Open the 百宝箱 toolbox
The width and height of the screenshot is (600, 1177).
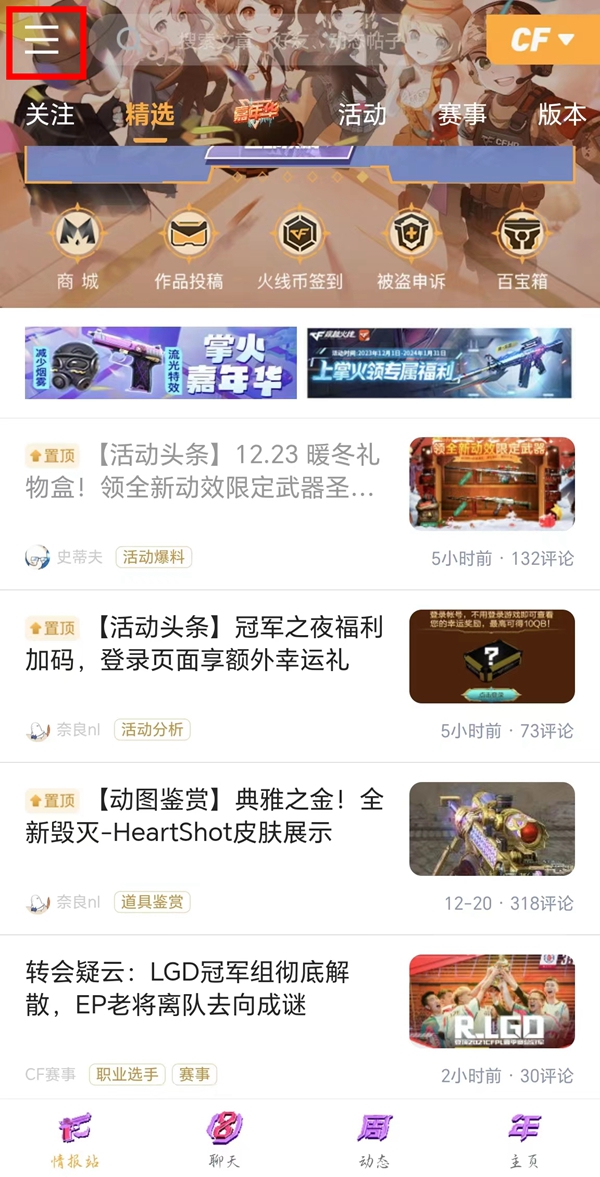coord(522,249)
